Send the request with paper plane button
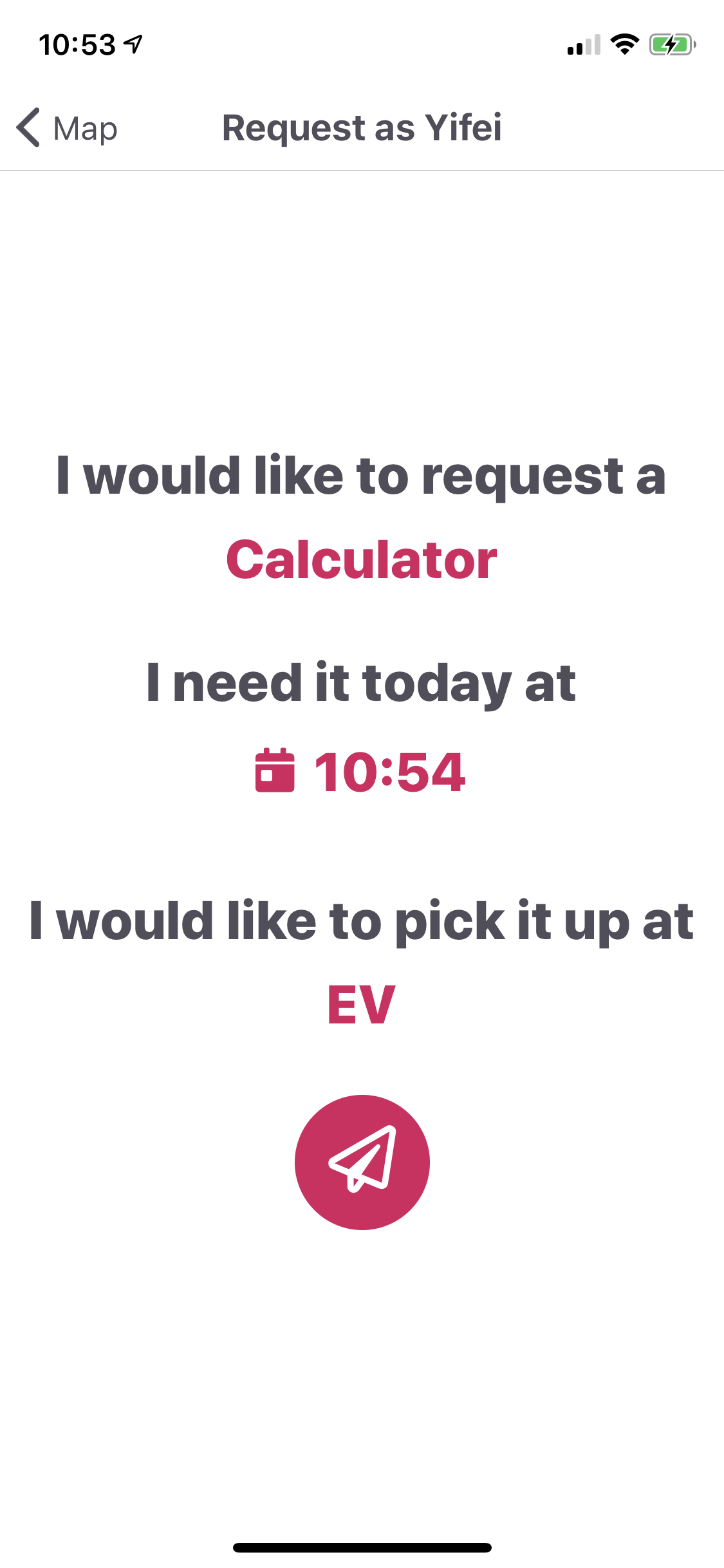 pos(362,1162)
